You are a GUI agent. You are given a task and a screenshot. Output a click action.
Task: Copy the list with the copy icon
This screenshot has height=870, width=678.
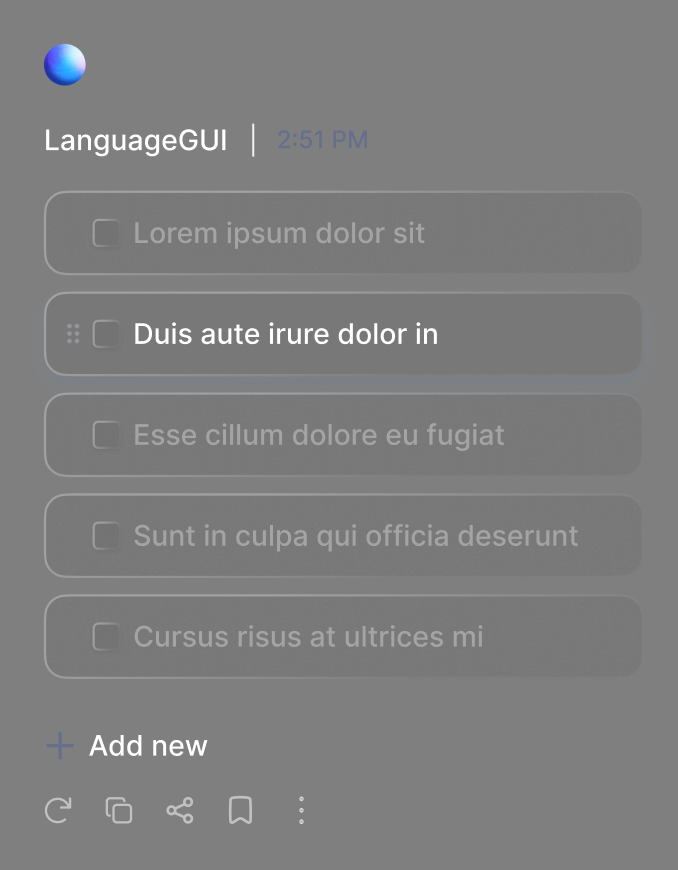(x=119, y=810)
